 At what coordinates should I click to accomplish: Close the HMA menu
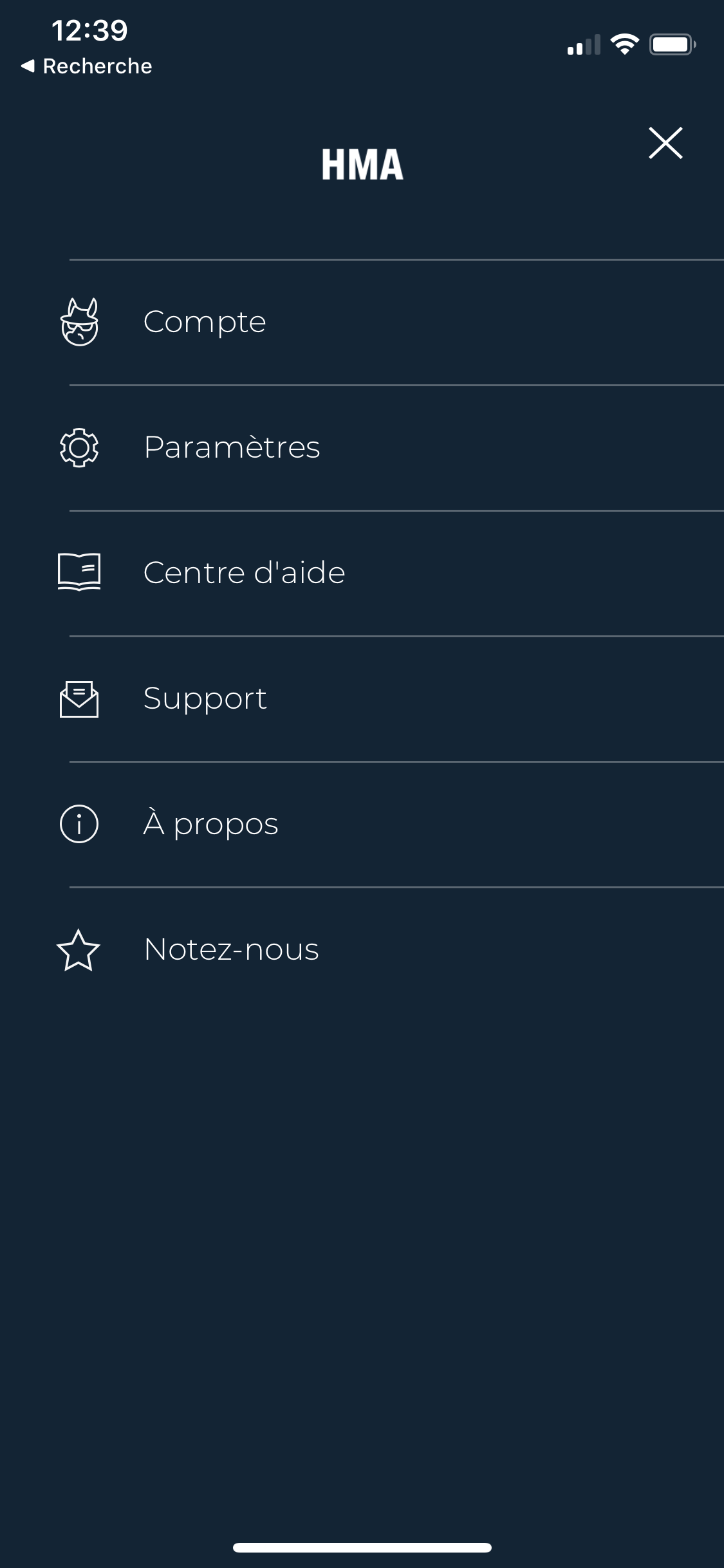665,143
